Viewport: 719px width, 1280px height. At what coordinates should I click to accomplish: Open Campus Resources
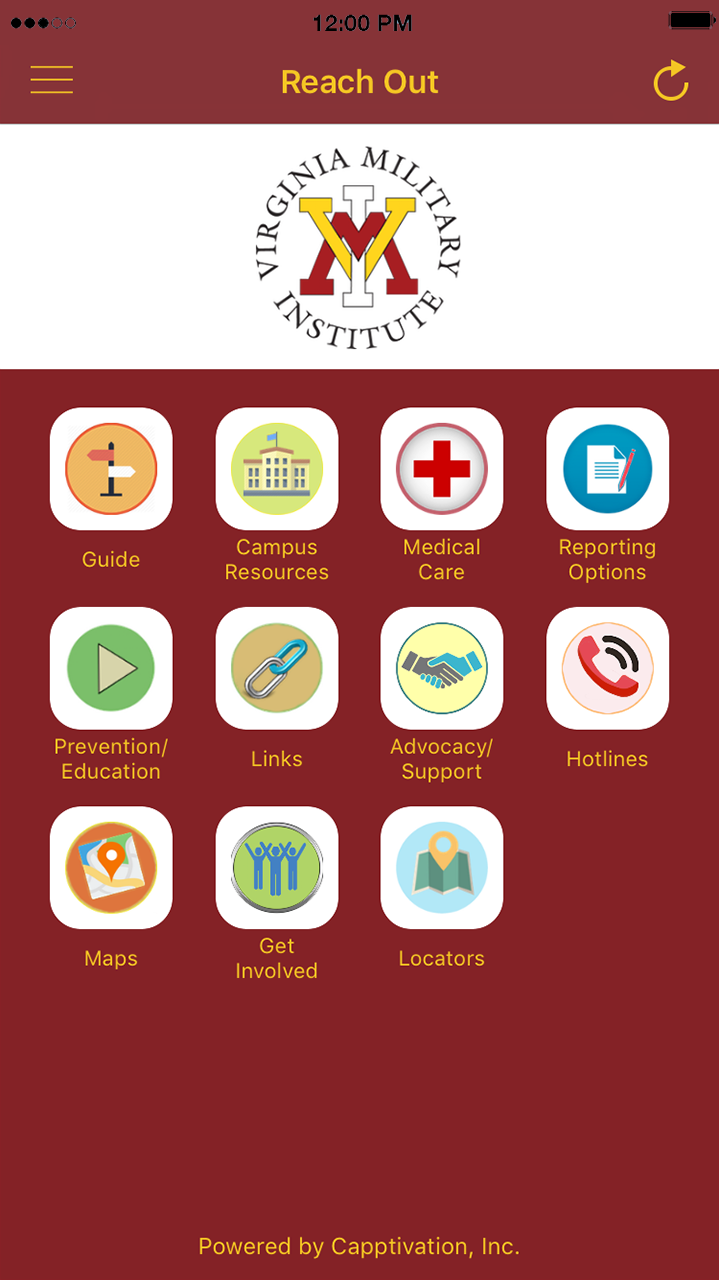277,469
